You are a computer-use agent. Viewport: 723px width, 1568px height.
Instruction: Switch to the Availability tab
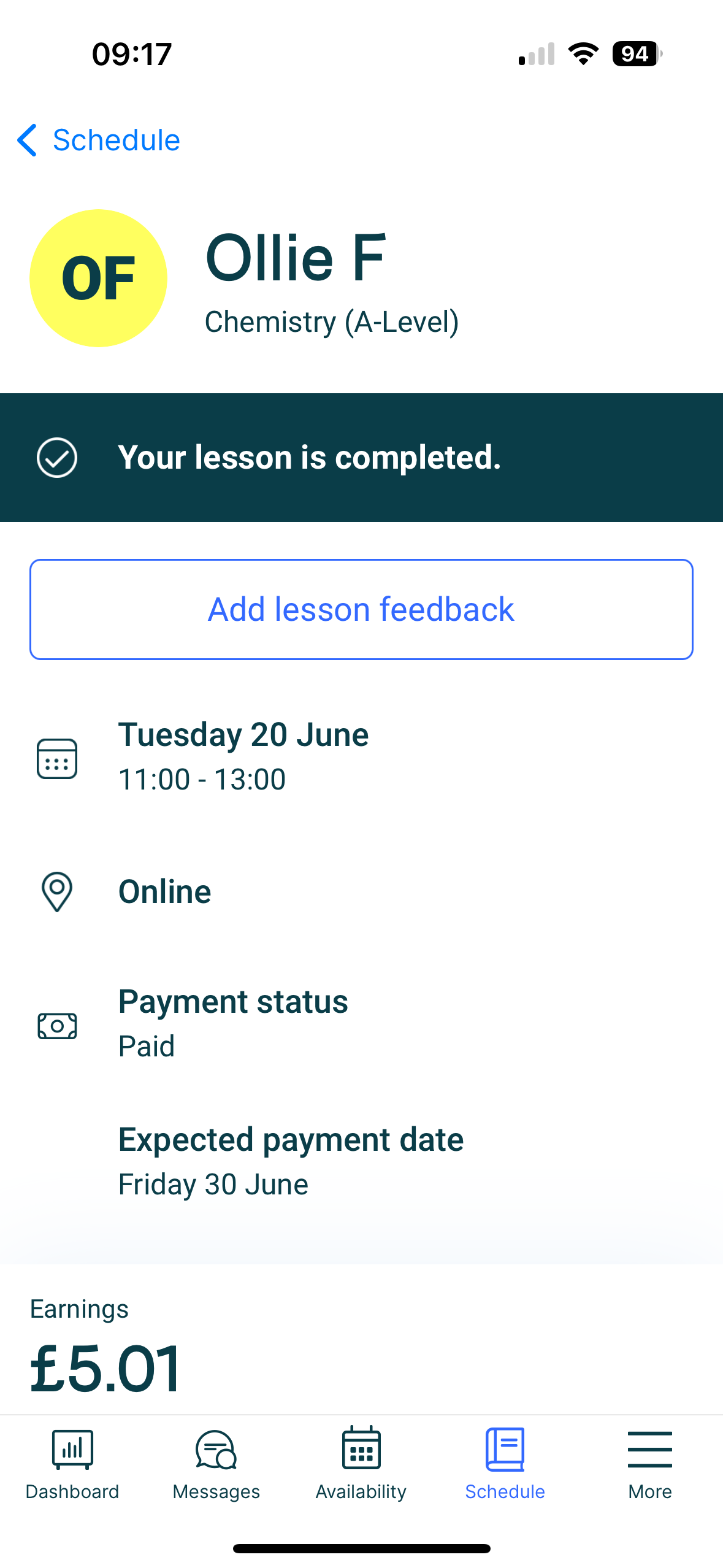(361, 1464)
